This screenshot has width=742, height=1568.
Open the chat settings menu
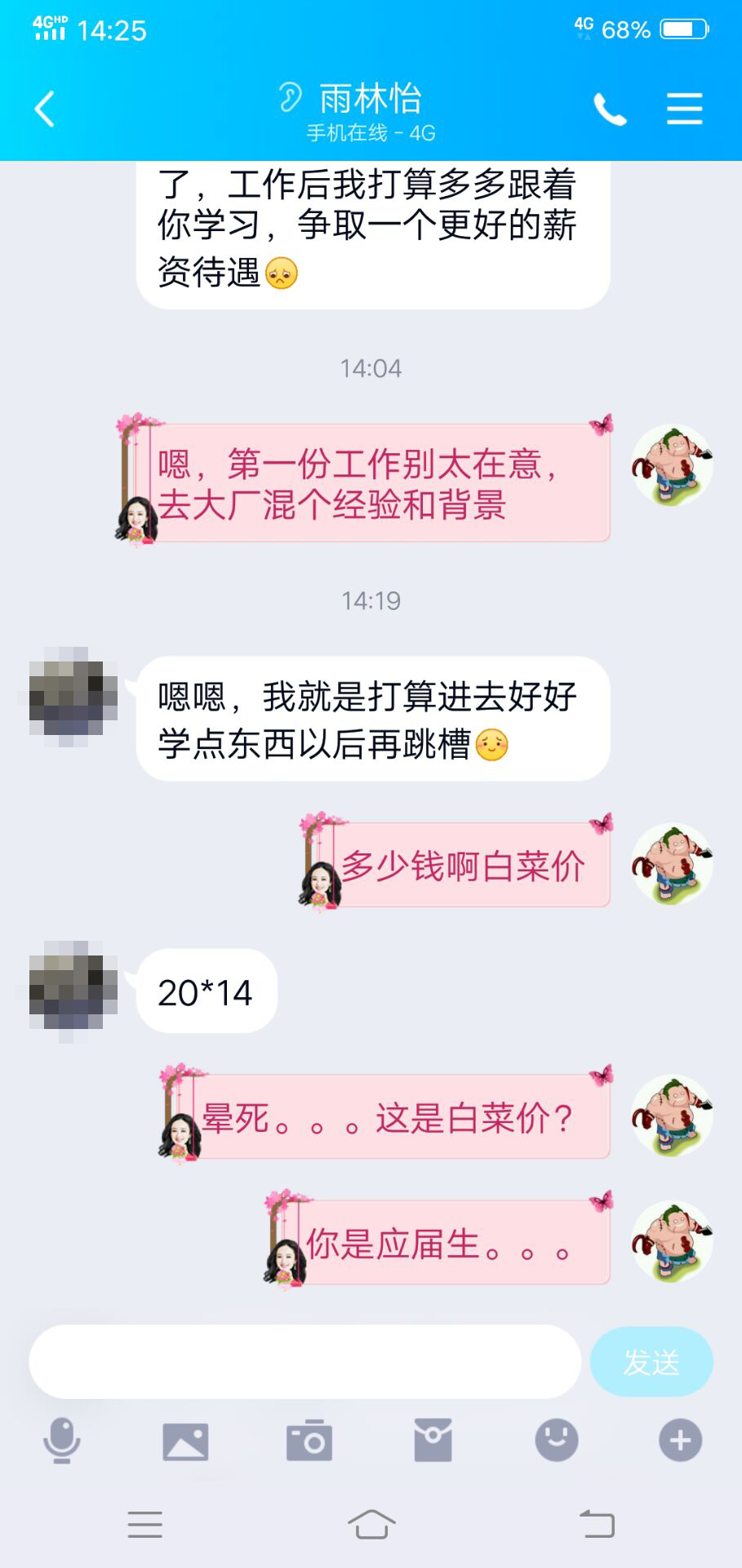[684, 109]
